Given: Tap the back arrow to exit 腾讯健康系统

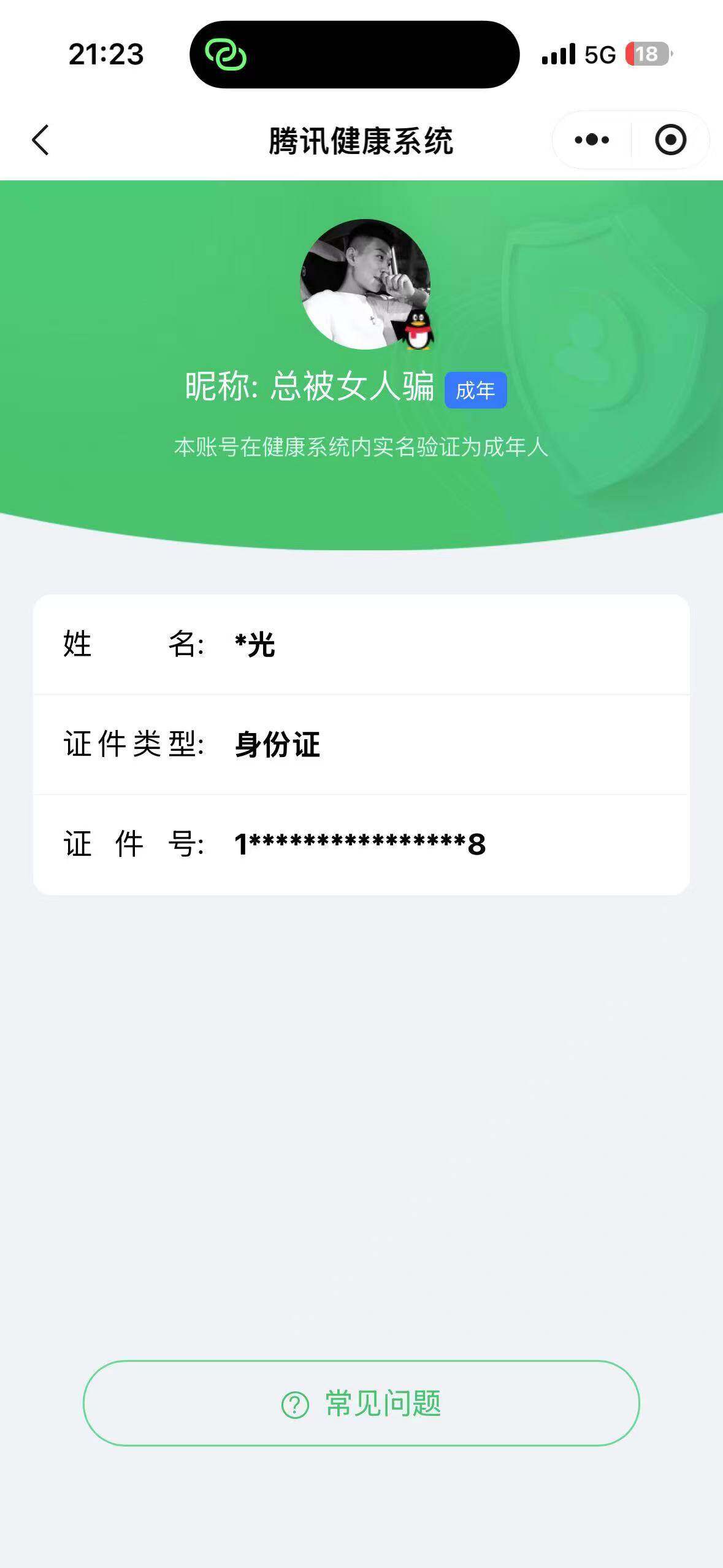Looking at the screenshot, I should pos(40,140).
